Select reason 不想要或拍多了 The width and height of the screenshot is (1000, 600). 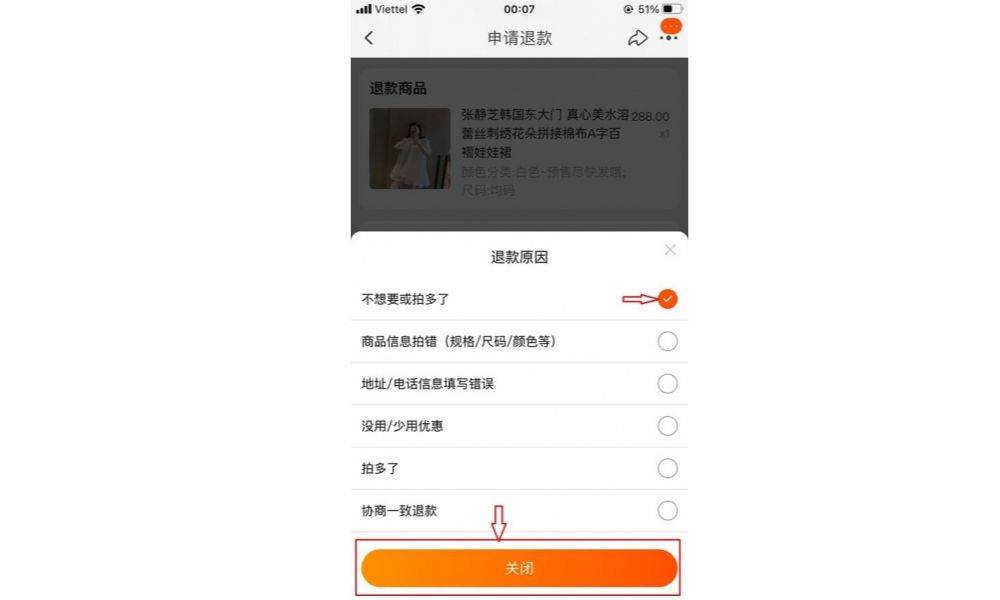(668, 299)
